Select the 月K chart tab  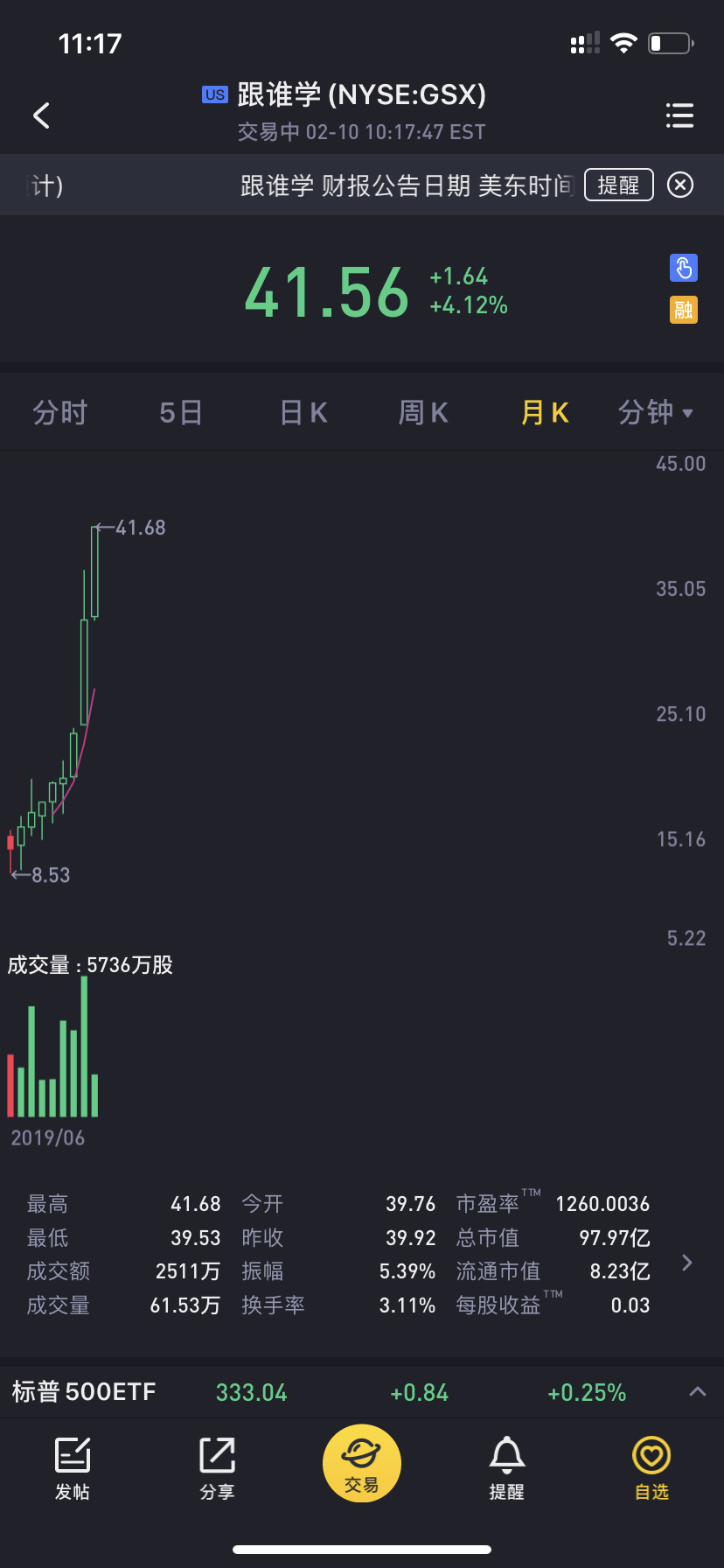pyautogui.click(x=545, y=412)
